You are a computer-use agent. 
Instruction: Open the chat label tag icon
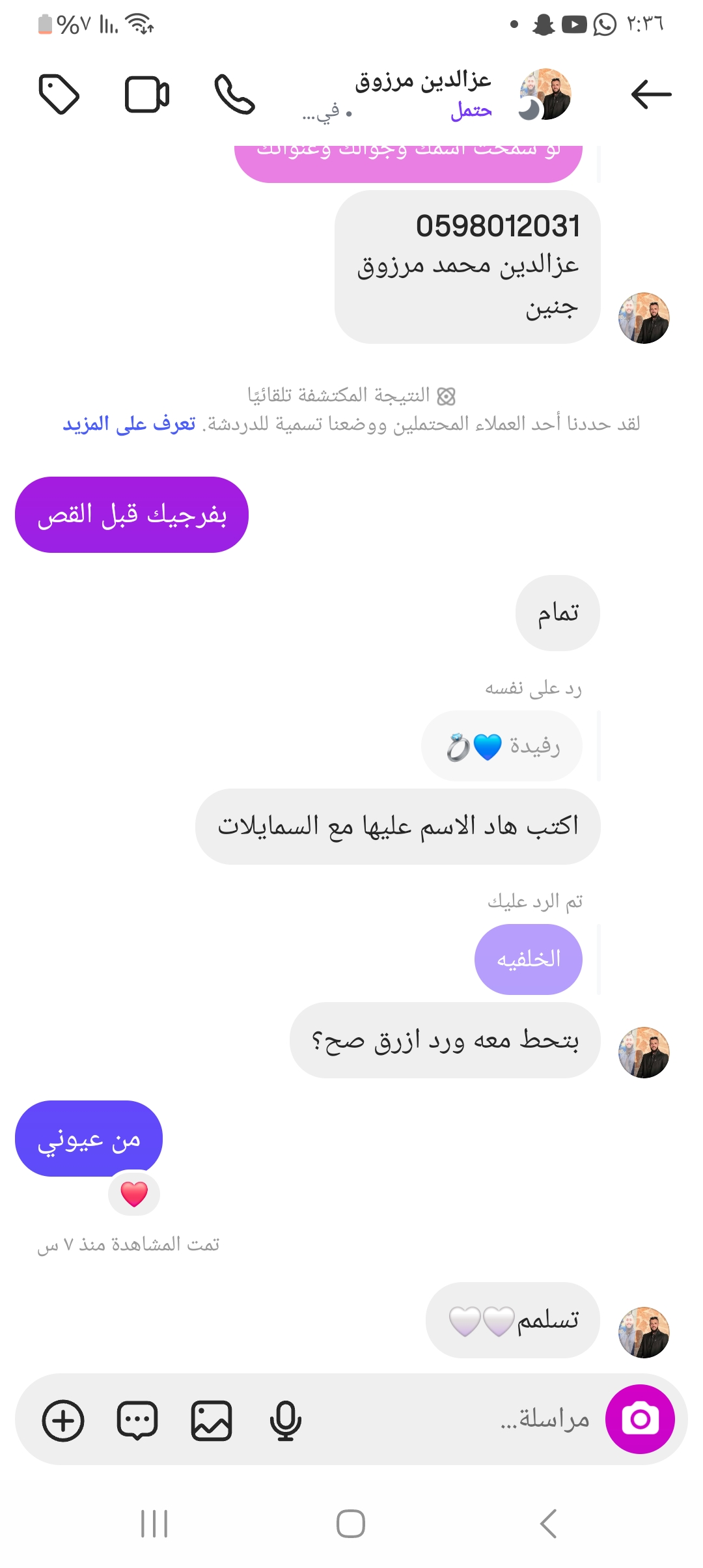pos(59,95)
